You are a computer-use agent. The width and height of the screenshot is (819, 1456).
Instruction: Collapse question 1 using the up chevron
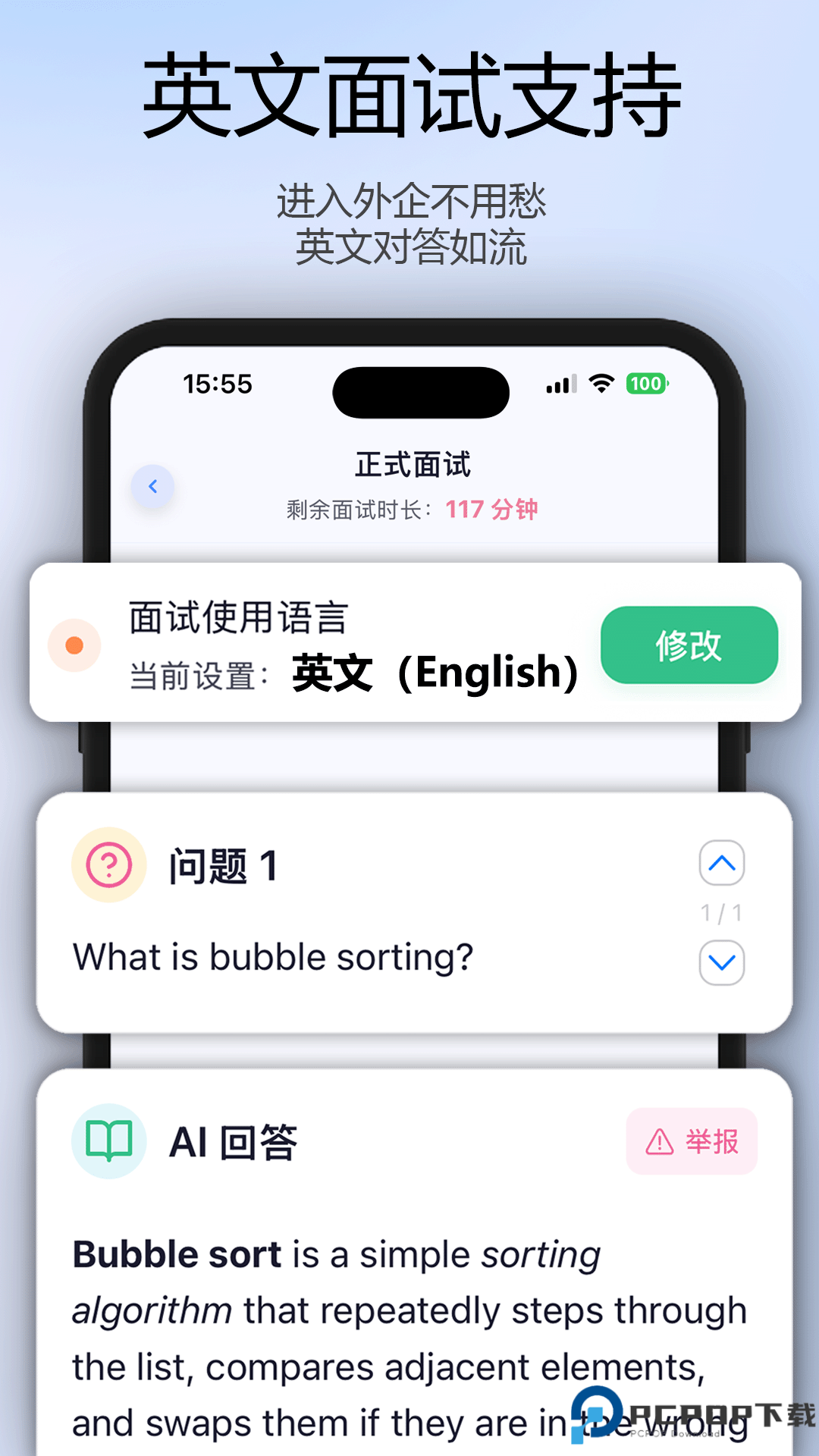(721, 864)
